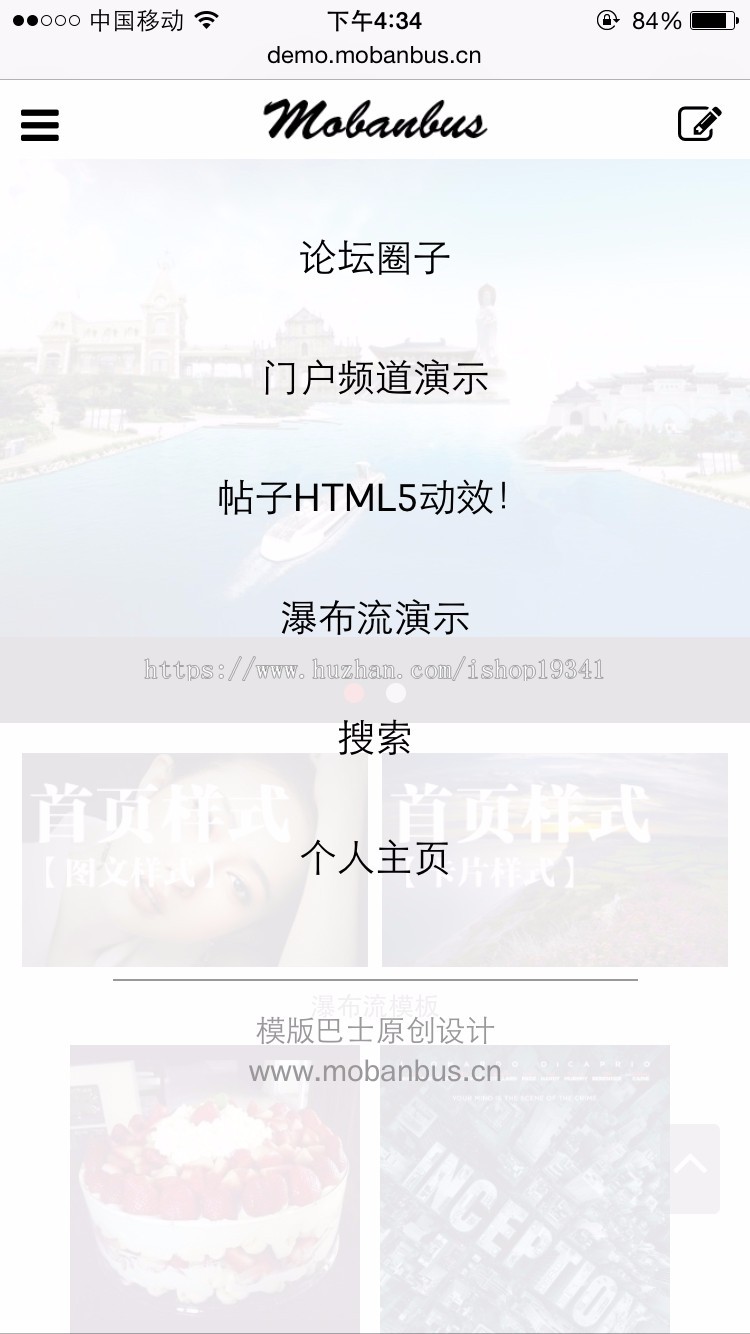Tap the hamburger menu icon

click(40, 125)
